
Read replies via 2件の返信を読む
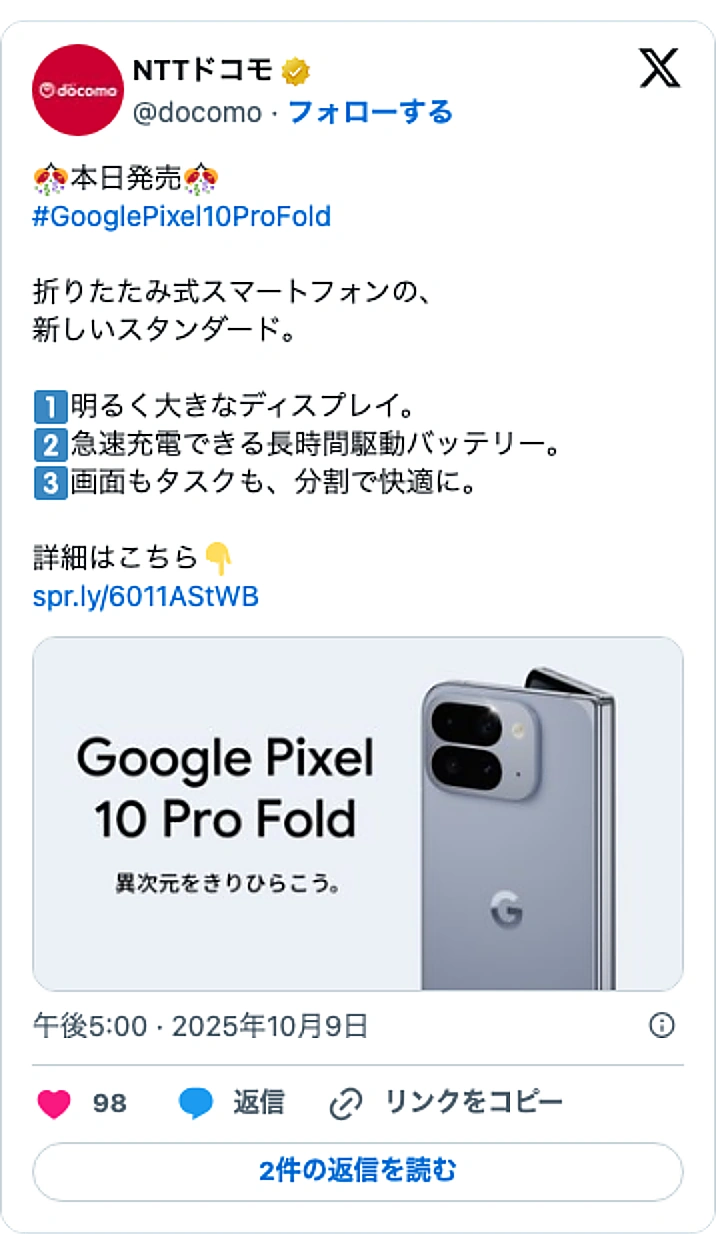coord(358,1171)
